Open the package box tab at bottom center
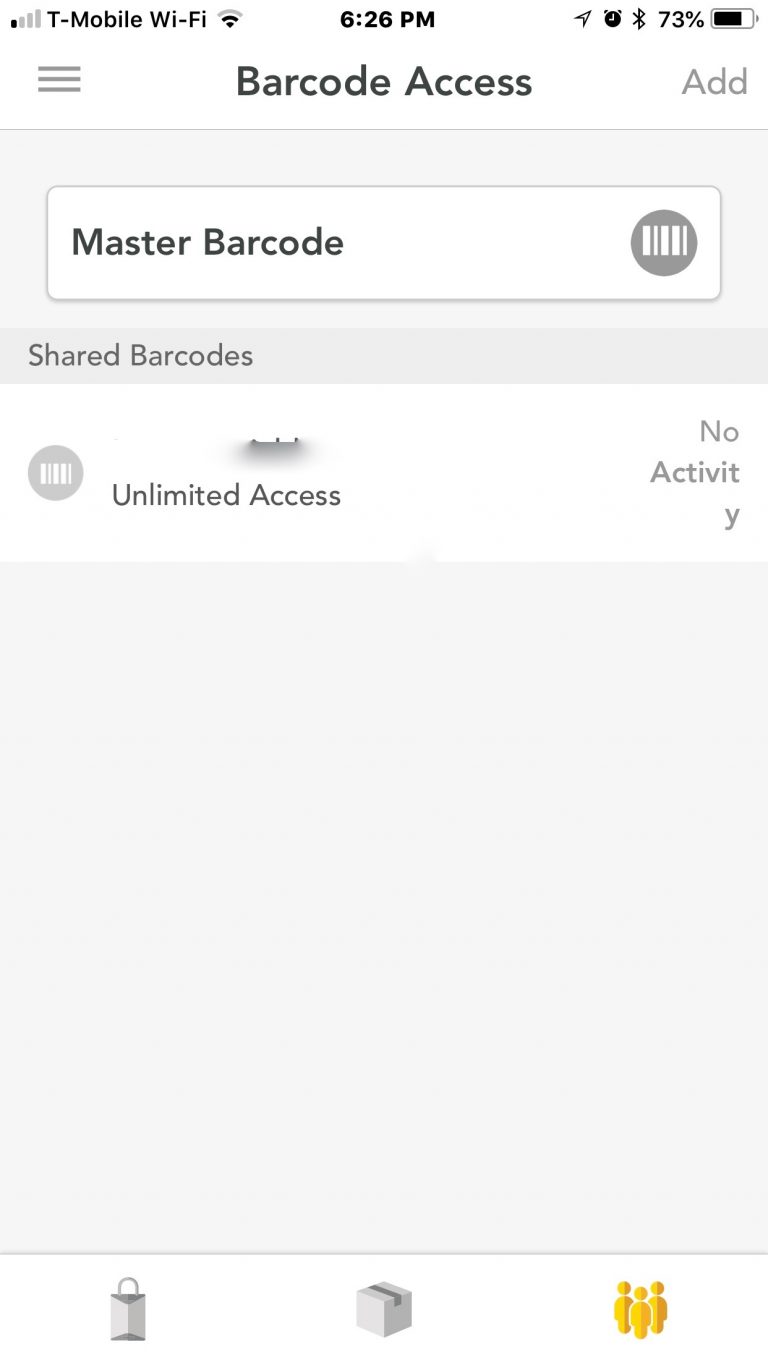Screen dimensions: 768x1365 [384, 1308]
